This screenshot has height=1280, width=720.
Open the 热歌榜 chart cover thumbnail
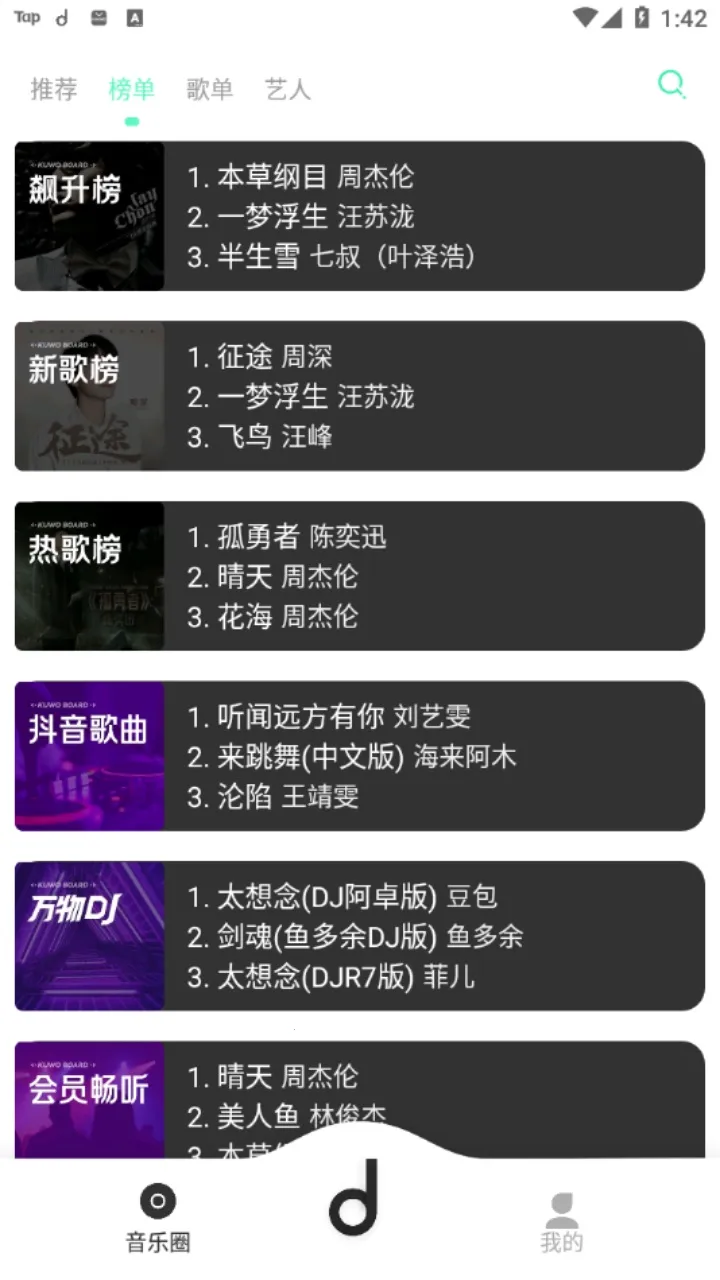[88, 575]
